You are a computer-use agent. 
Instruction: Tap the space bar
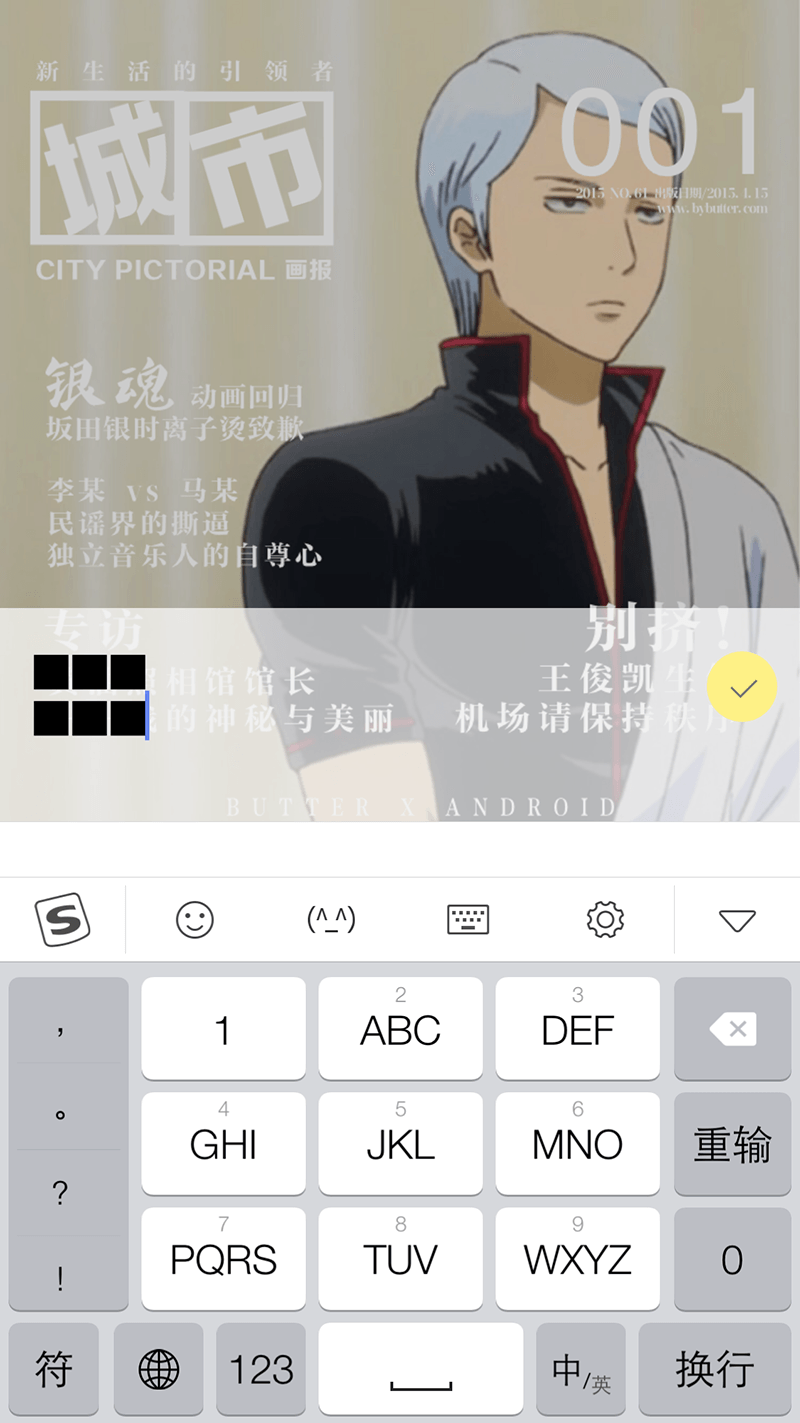point(420,1369)
